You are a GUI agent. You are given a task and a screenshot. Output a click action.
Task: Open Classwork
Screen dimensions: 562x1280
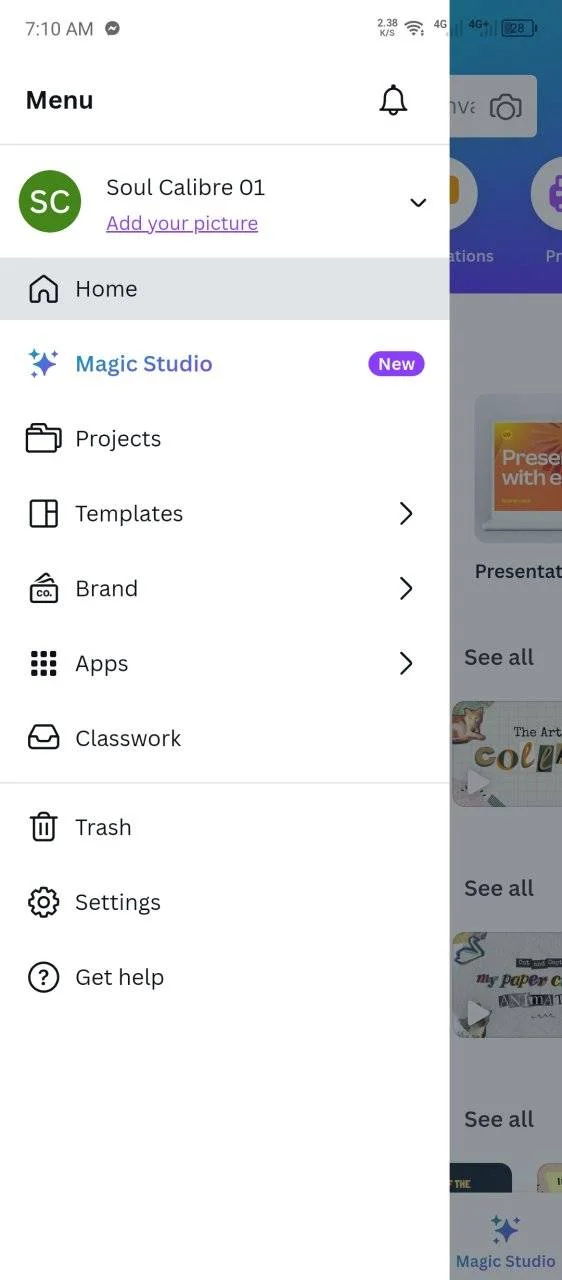pyautogui.click(x=224, y=739)
